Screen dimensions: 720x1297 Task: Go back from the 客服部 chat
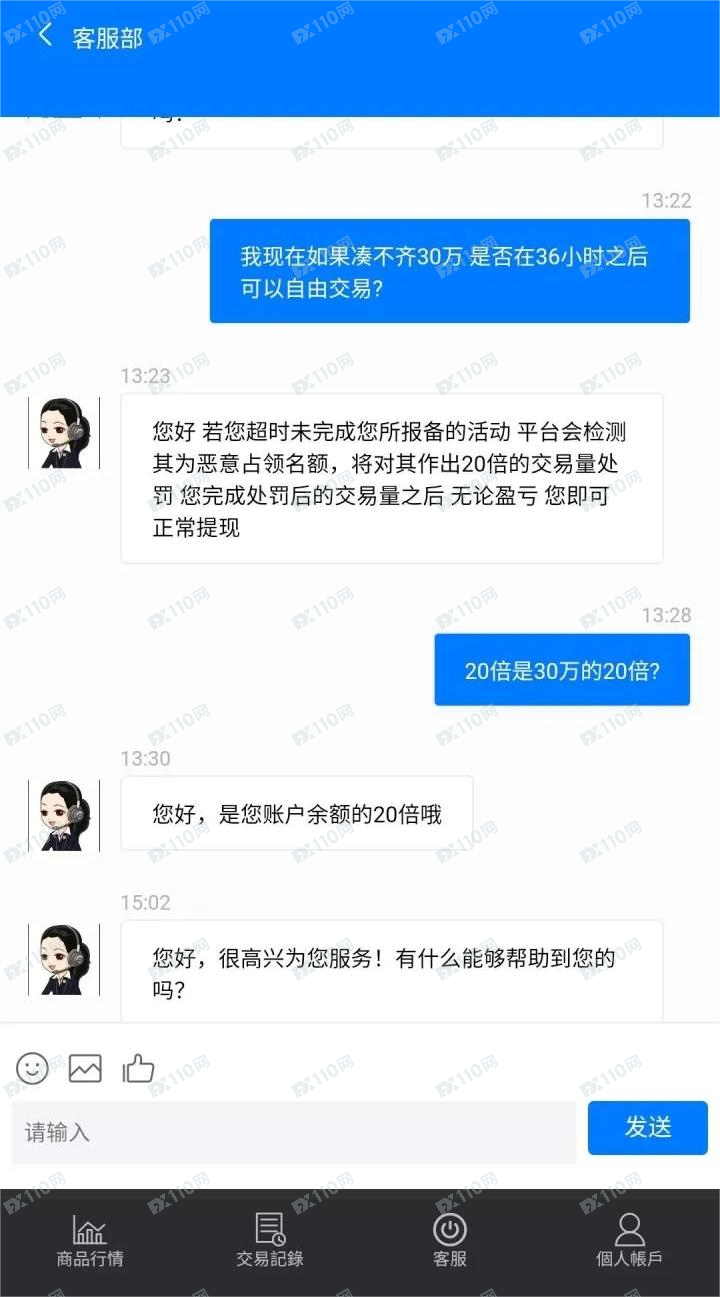45,37
